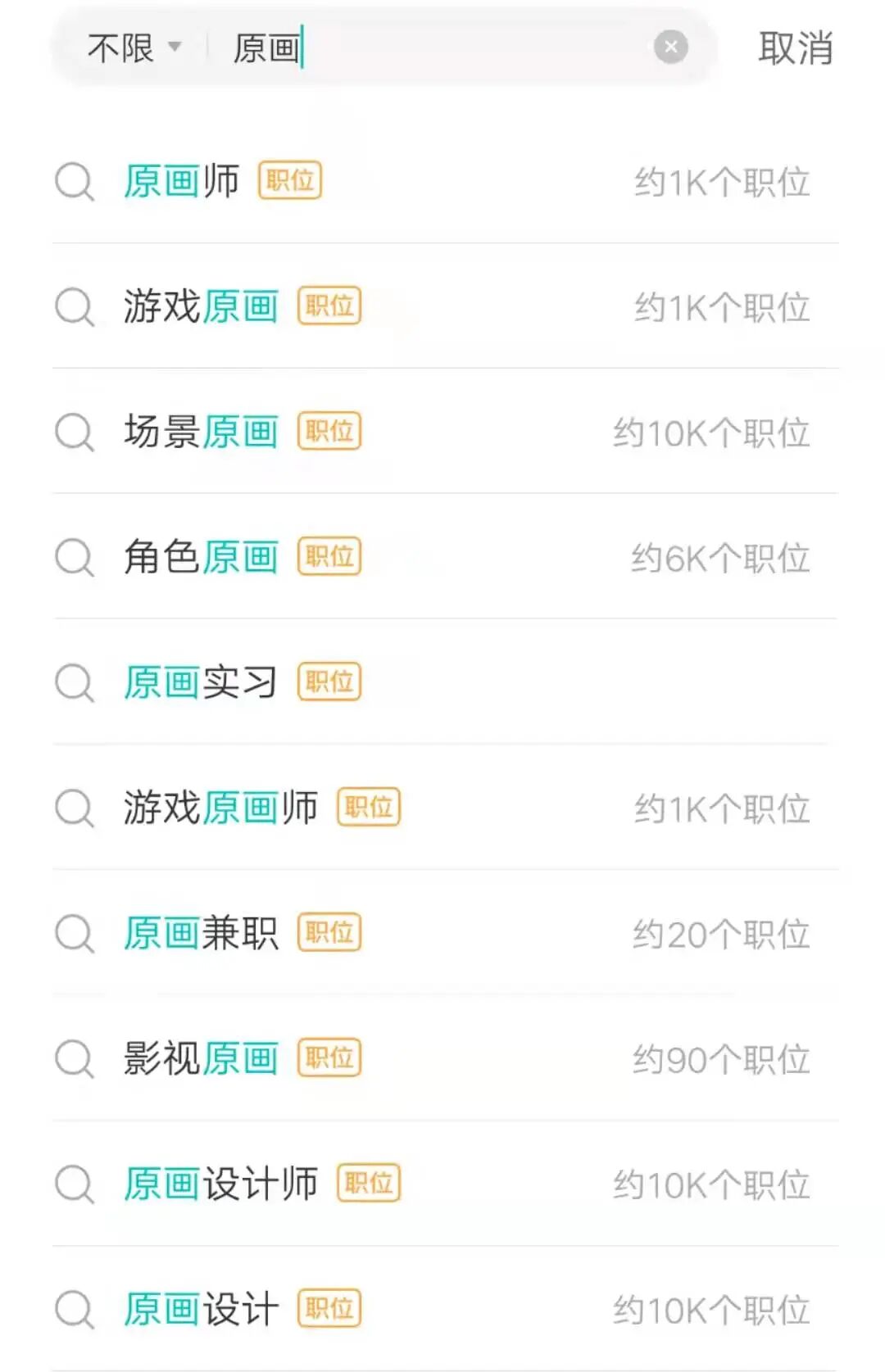Cancel the search with 取消
This screenshot has width=885, height=1372.
point(795,48)
